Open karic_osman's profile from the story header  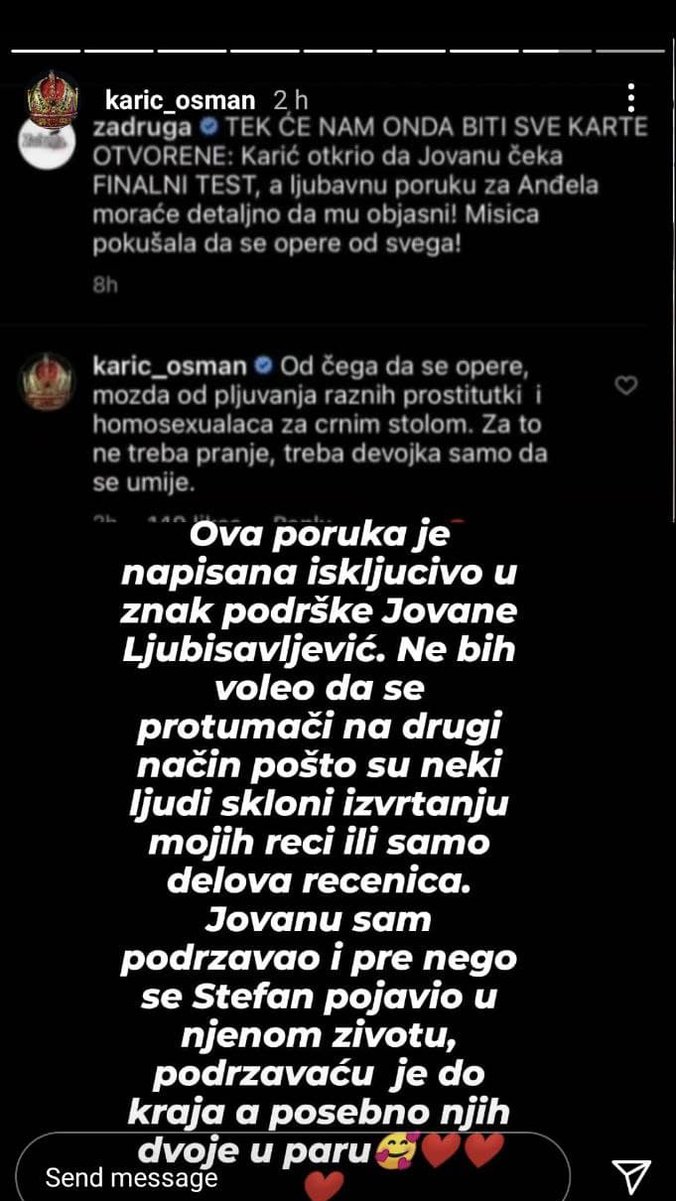(179, 100)
